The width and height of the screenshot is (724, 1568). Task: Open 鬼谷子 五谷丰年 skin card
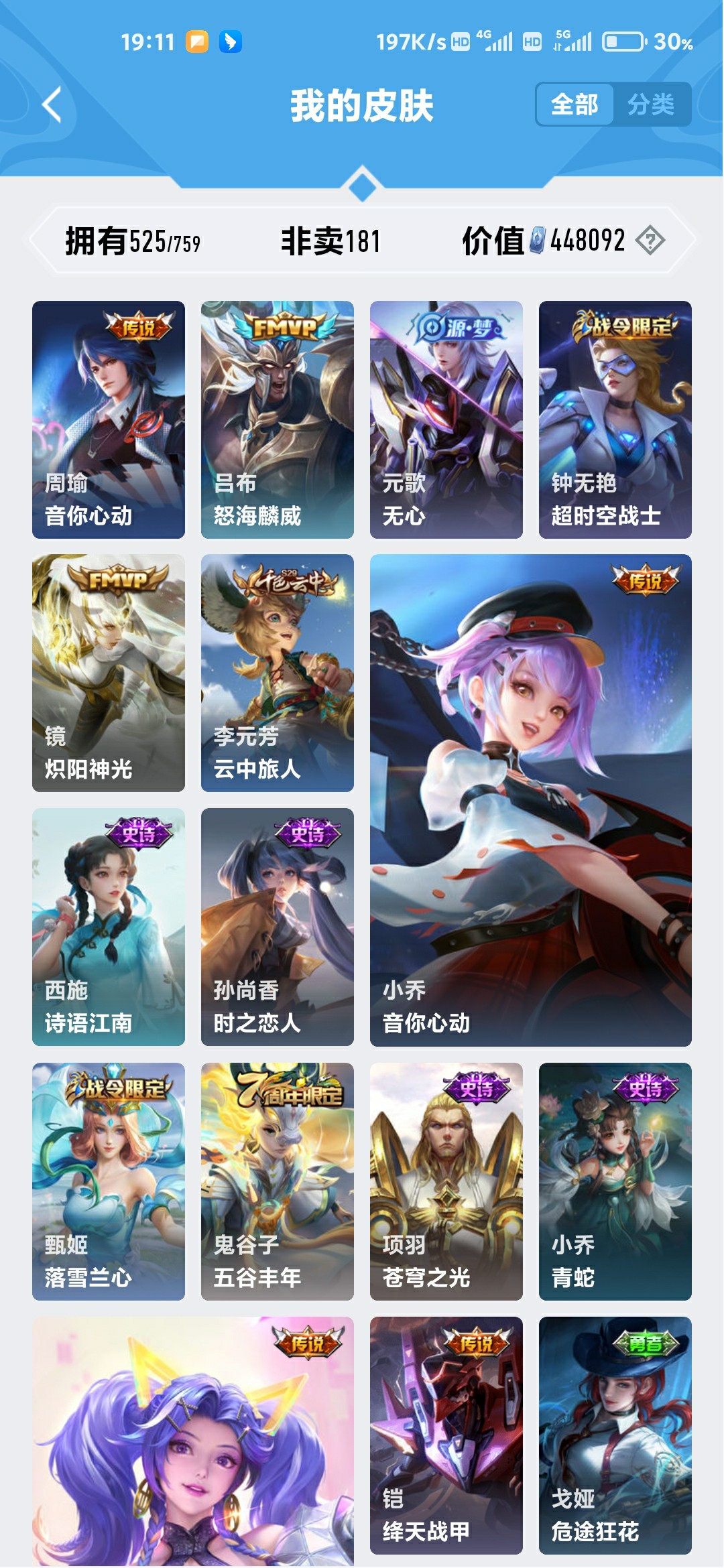(278, 1181)
